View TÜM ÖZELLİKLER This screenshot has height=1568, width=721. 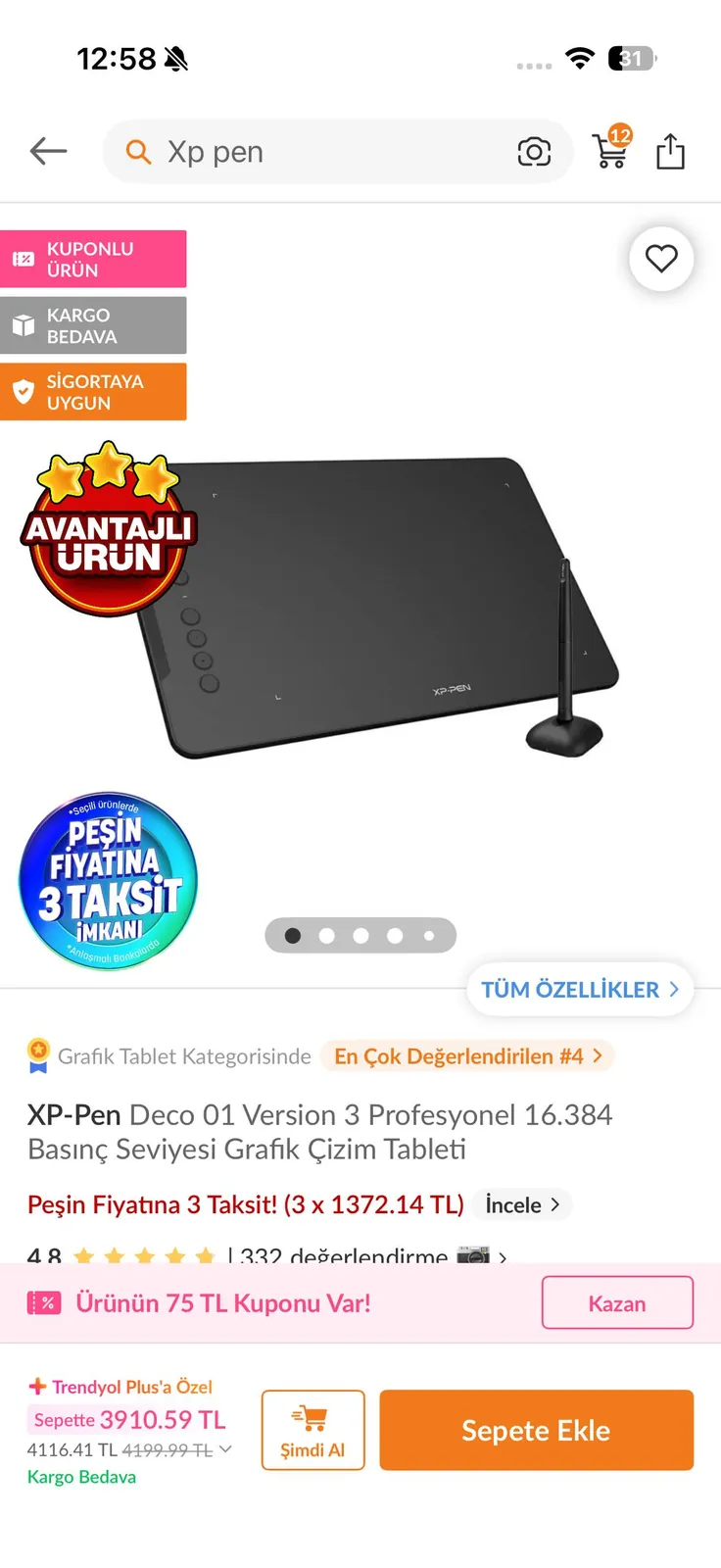click(580, 990)
